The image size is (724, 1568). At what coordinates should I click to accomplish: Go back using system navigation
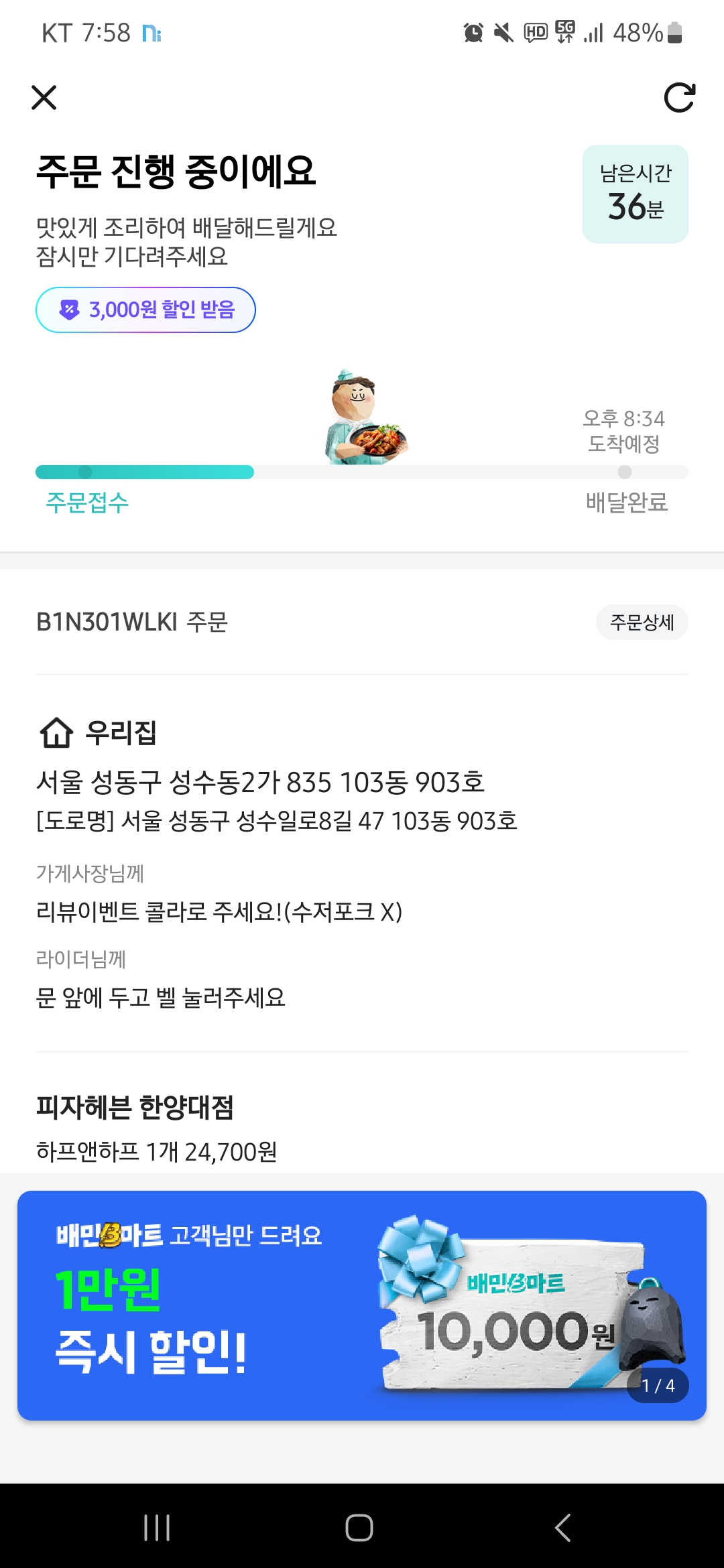pos(563,1528)
